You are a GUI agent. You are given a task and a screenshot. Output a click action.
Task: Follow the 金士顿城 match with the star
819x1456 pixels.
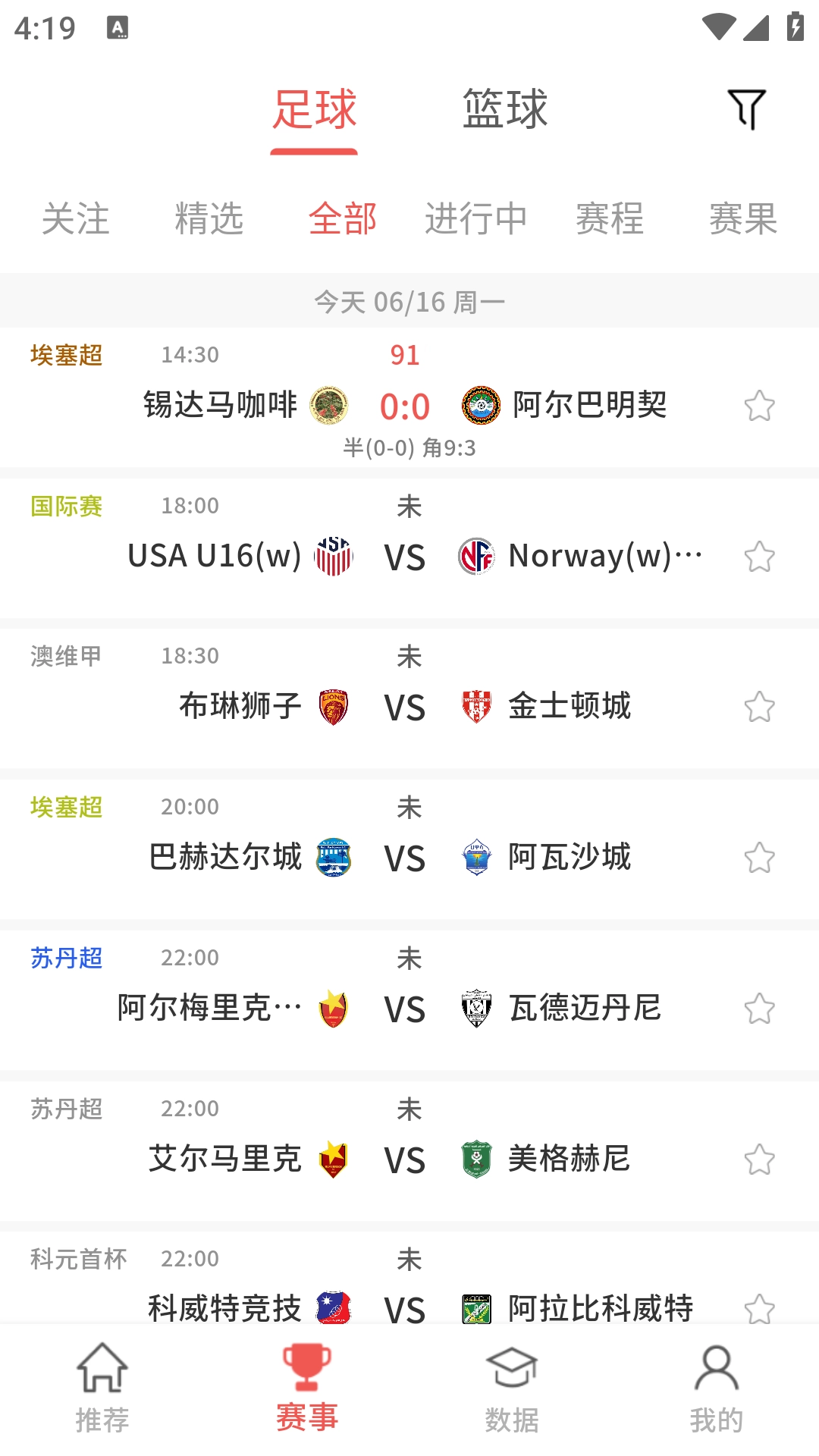click(759, 707)
